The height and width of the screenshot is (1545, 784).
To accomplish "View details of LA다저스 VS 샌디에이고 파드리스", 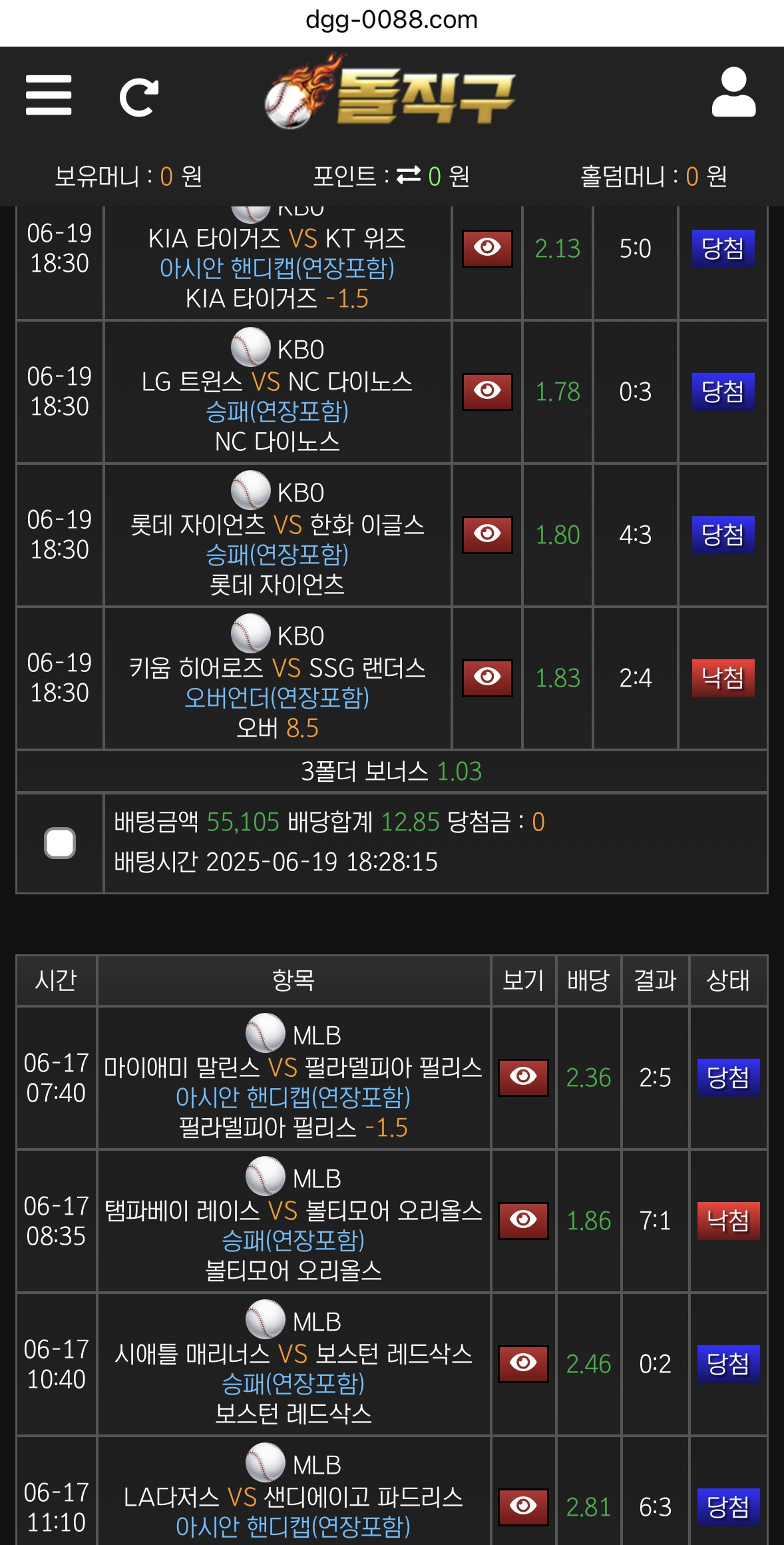I will click(523, 1506).
